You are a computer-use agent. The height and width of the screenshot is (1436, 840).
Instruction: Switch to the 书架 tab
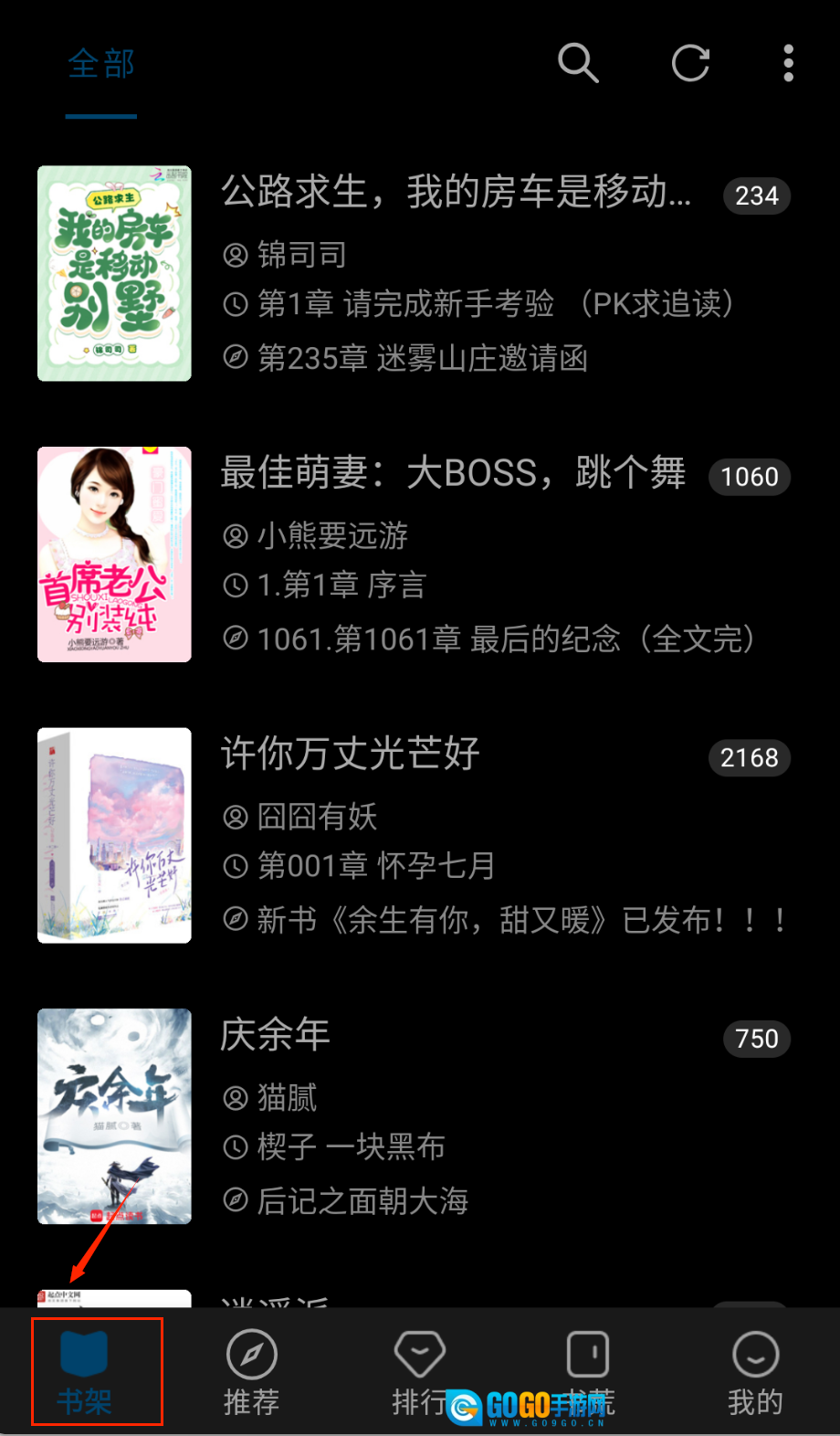85,1372
